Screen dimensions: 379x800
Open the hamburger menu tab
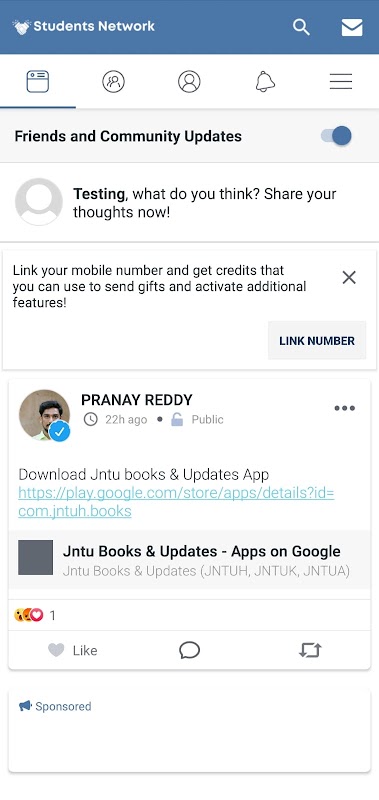pos(341,82)
